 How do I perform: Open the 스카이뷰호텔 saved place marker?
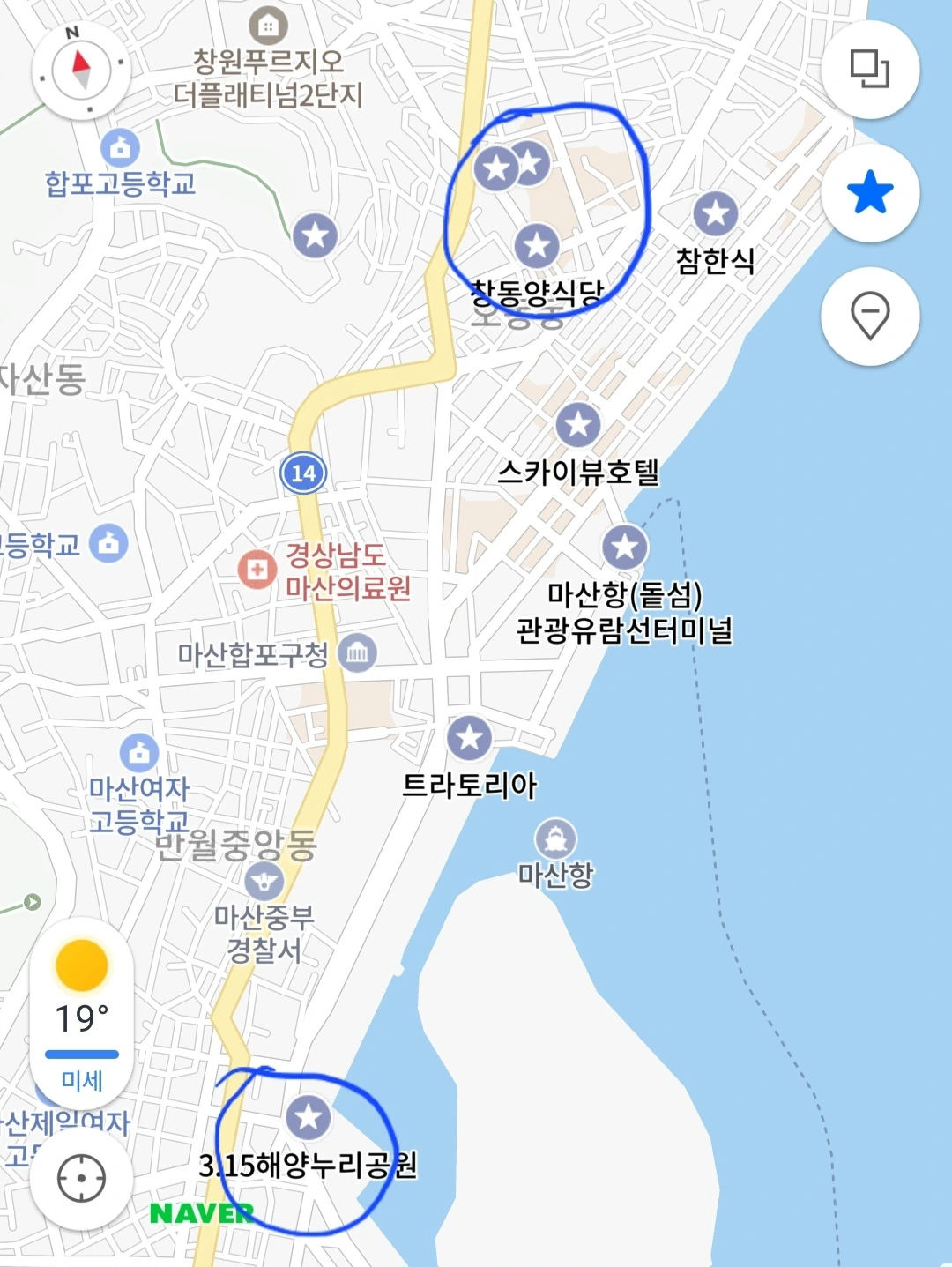[577, 426]
